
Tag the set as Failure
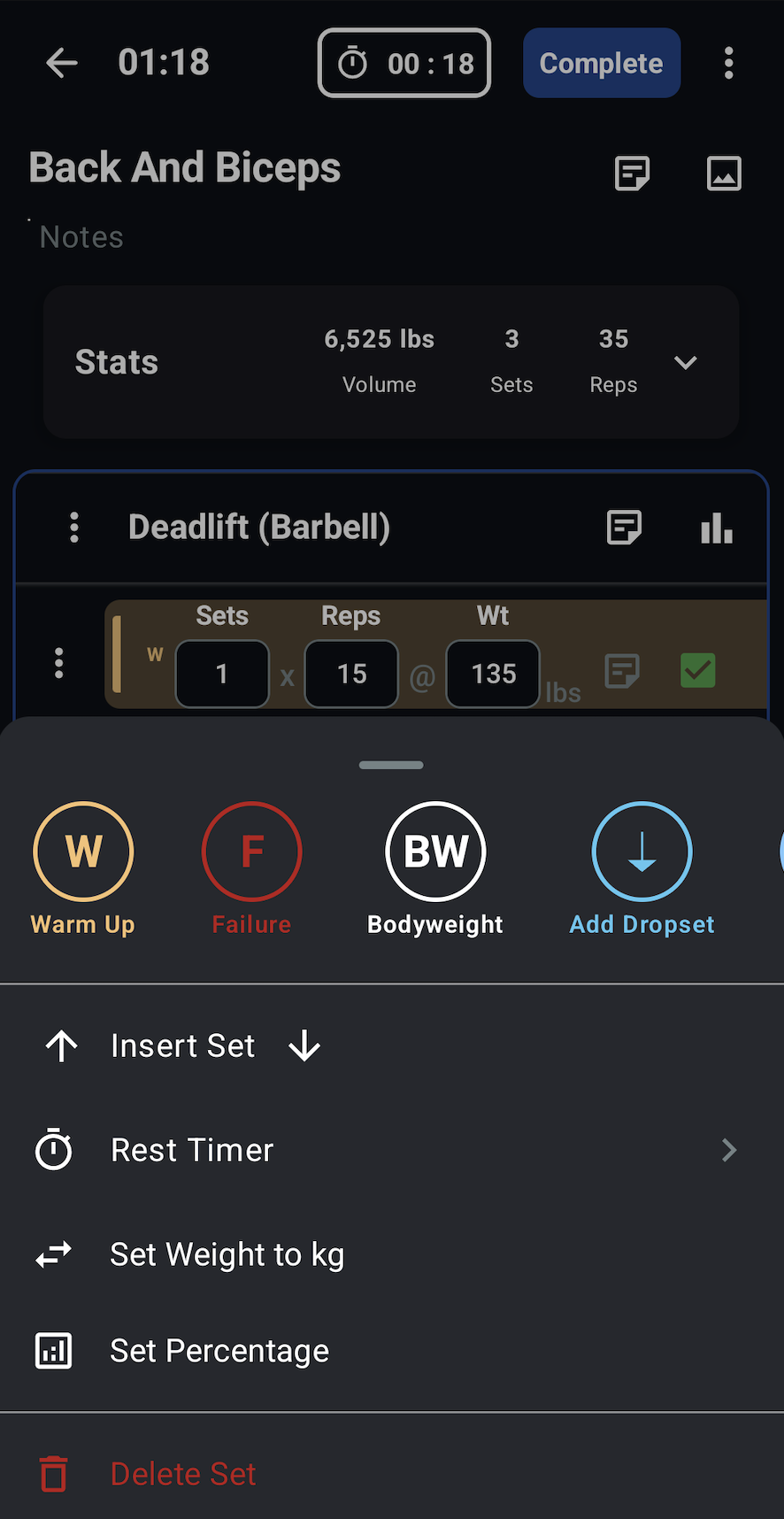pyautogui.click(x=251, y=851)
